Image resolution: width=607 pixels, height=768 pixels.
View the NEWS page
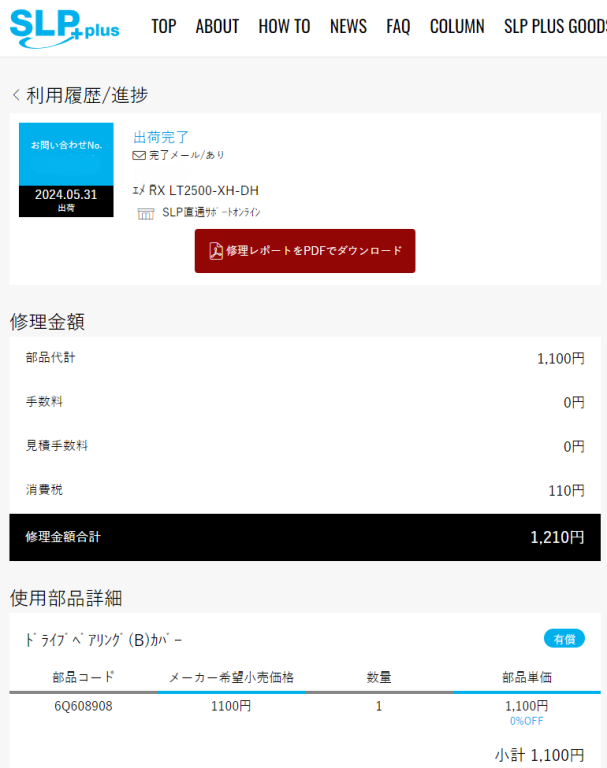coord(348,27)
